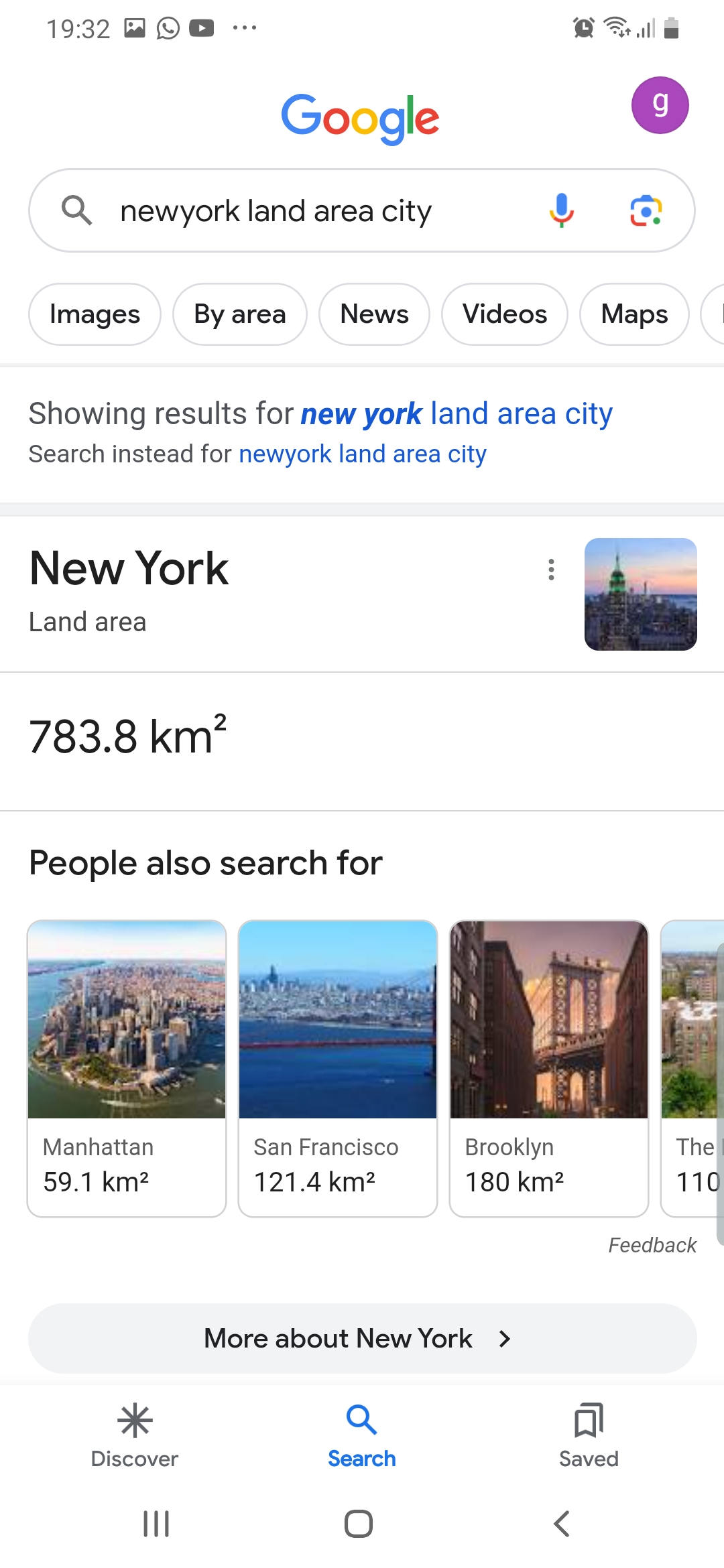Viewport: 724px width, 1568px height.
Task: Filter results by Images
Action: click(x=95, y=314)
